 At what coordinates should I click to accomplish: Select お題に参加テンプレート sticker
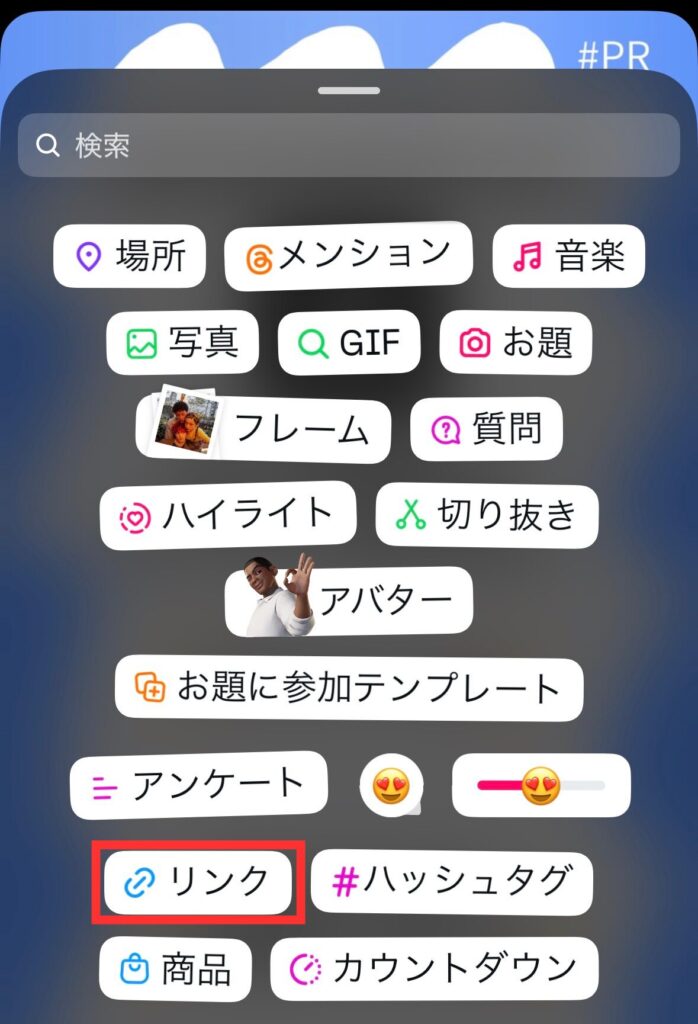(348, 688)
